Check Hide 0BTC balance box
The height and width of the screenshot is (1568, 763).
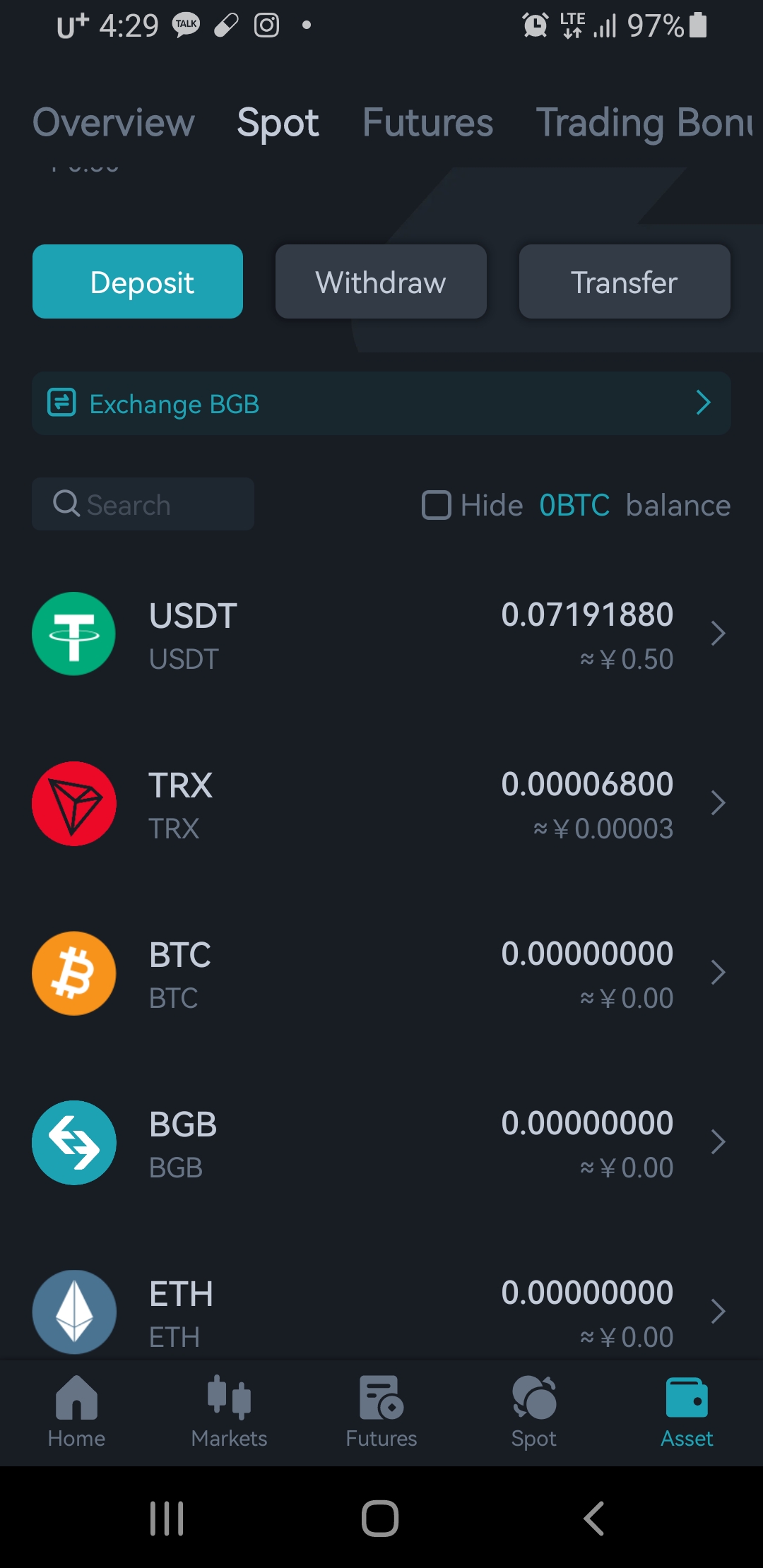pos(437,505)
